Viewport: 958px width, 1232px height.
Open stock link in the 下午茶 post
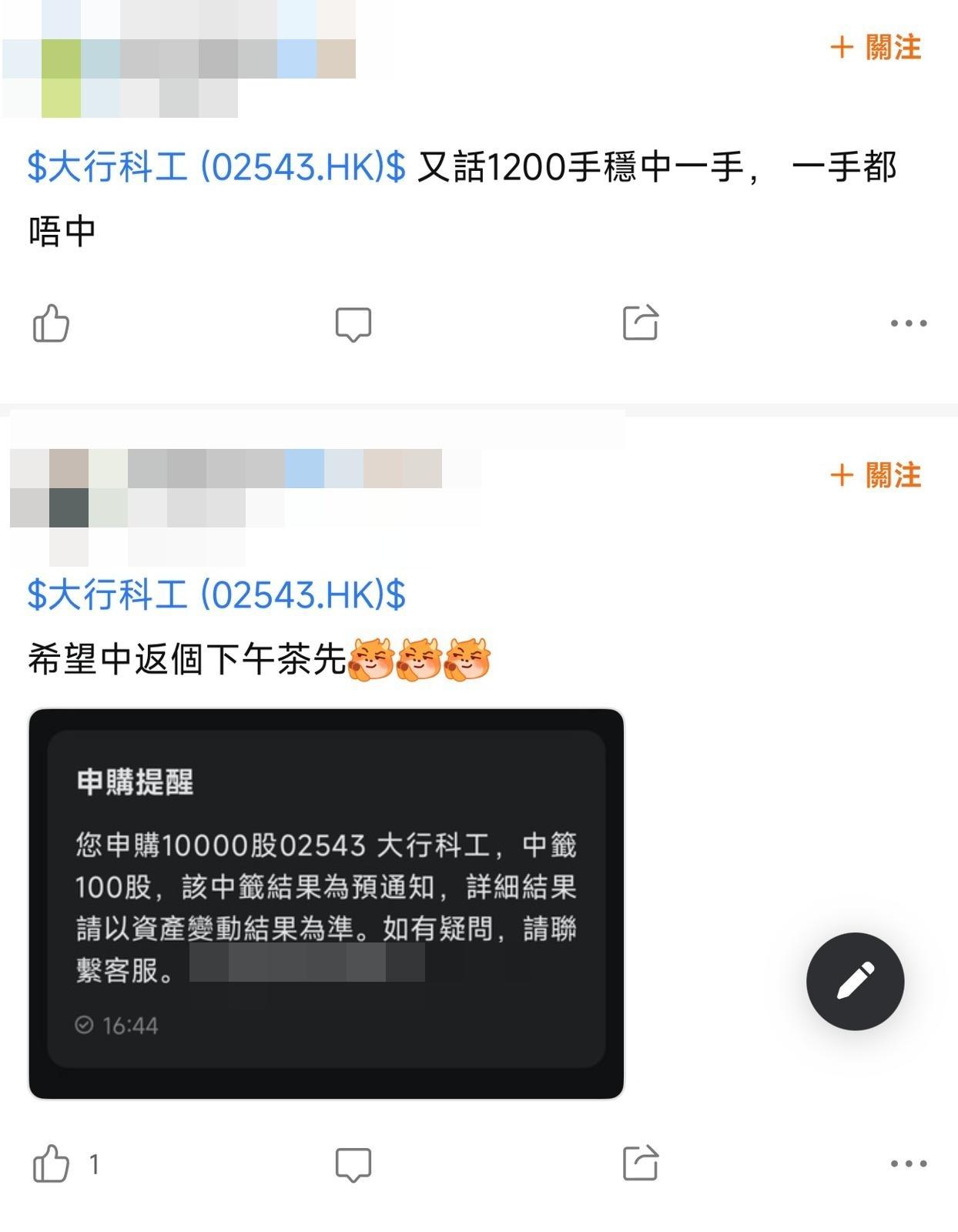tap(216, 594)
